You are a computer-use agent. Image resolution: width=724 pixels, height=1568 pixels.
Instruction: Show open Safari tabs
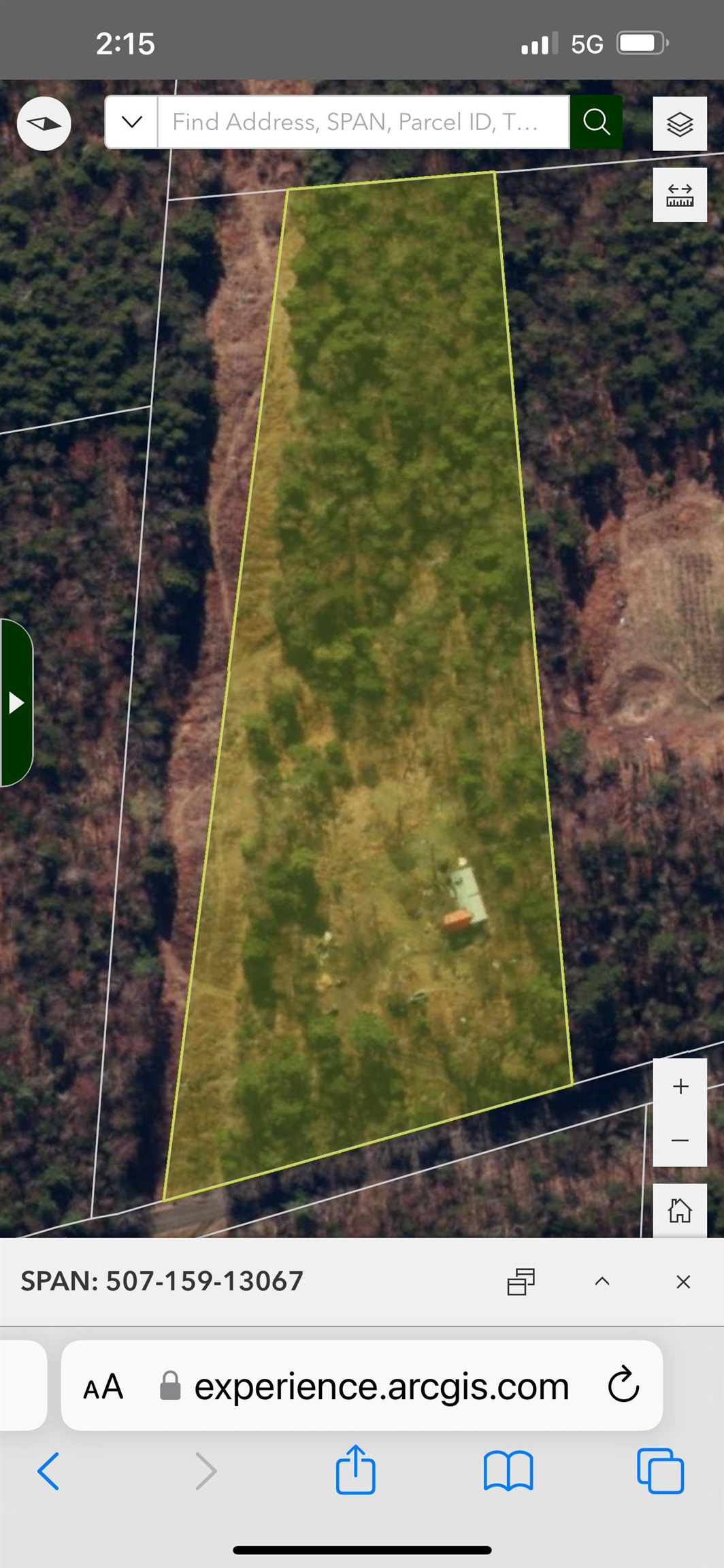click(x=660, y=1471)
